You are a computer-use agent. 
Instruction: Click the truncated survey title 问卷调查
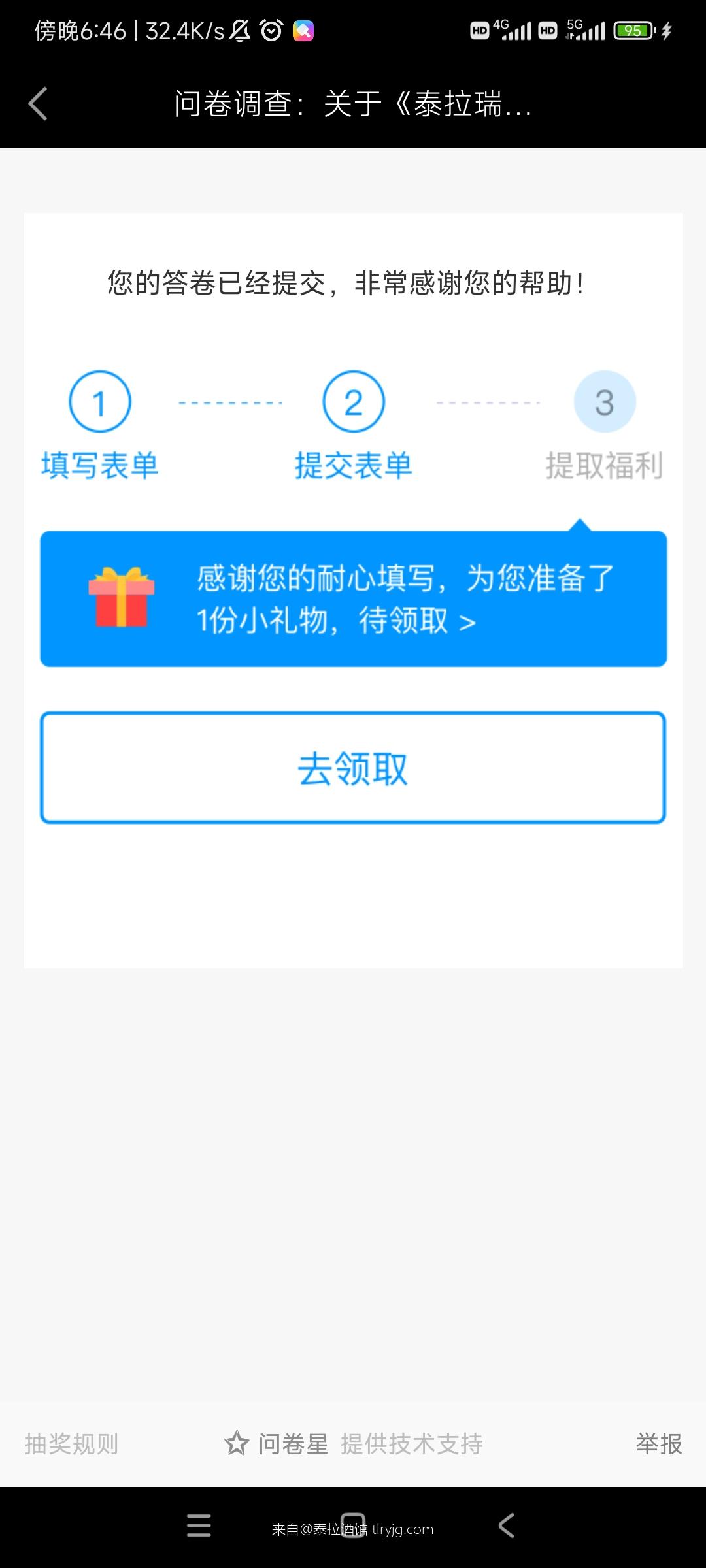pos(352,105)
